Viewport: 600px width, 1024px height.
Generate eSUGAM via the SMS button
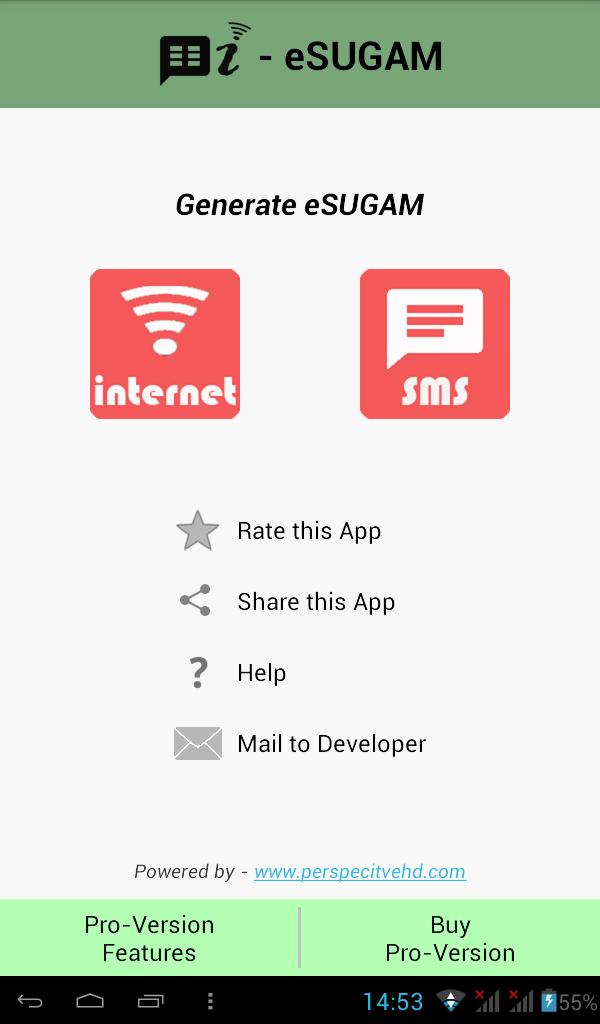click(435, 343)
